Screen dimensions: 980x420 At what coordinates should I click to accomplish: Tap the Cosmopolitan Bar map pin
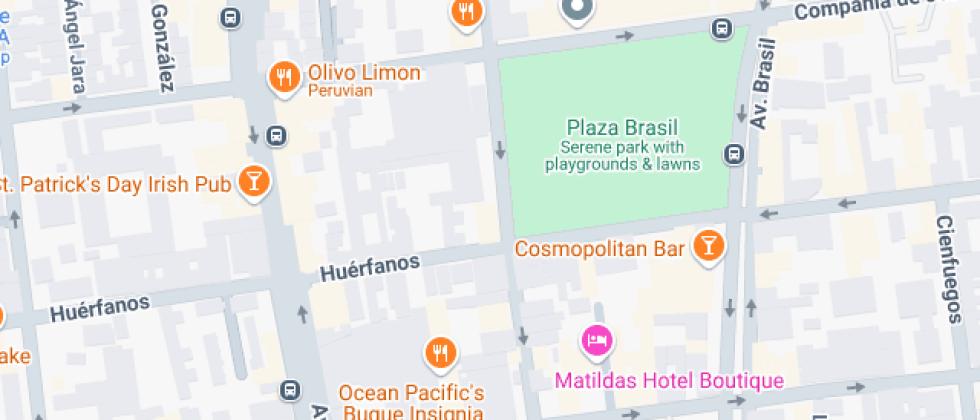coord(709,246)
